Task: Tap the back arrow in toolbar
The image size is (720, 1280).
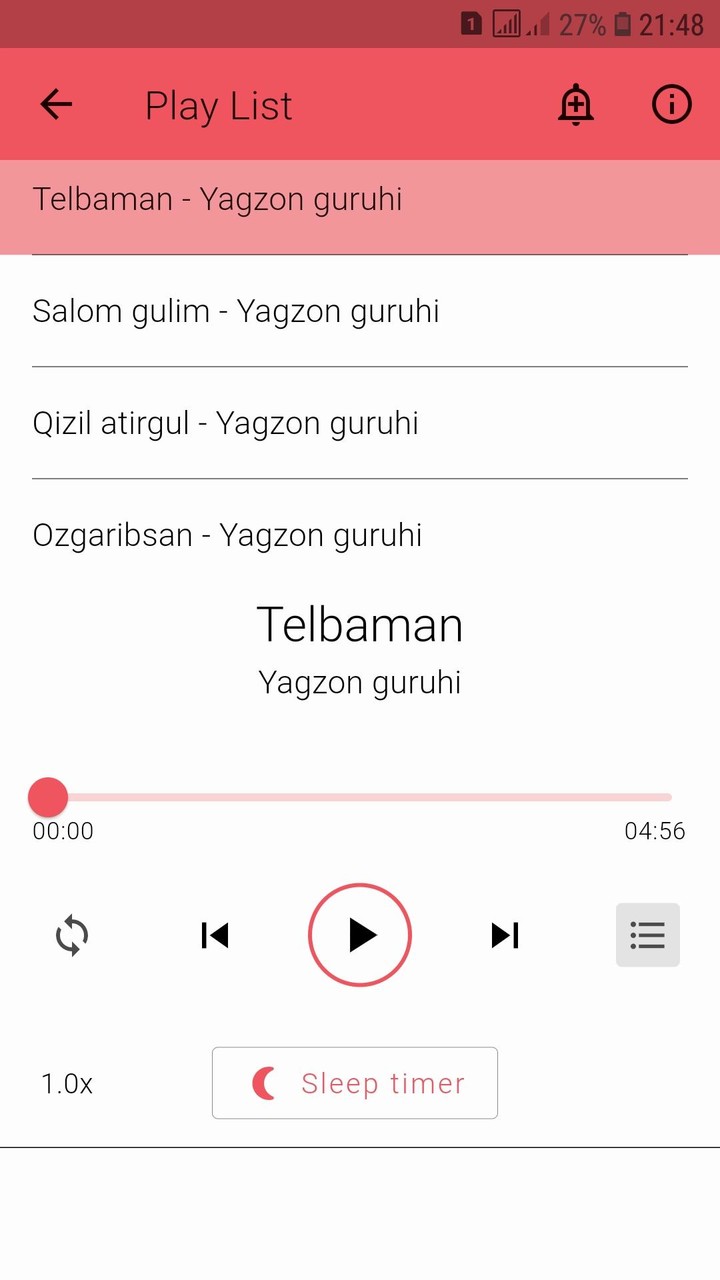Action: [x=55, y=104]
